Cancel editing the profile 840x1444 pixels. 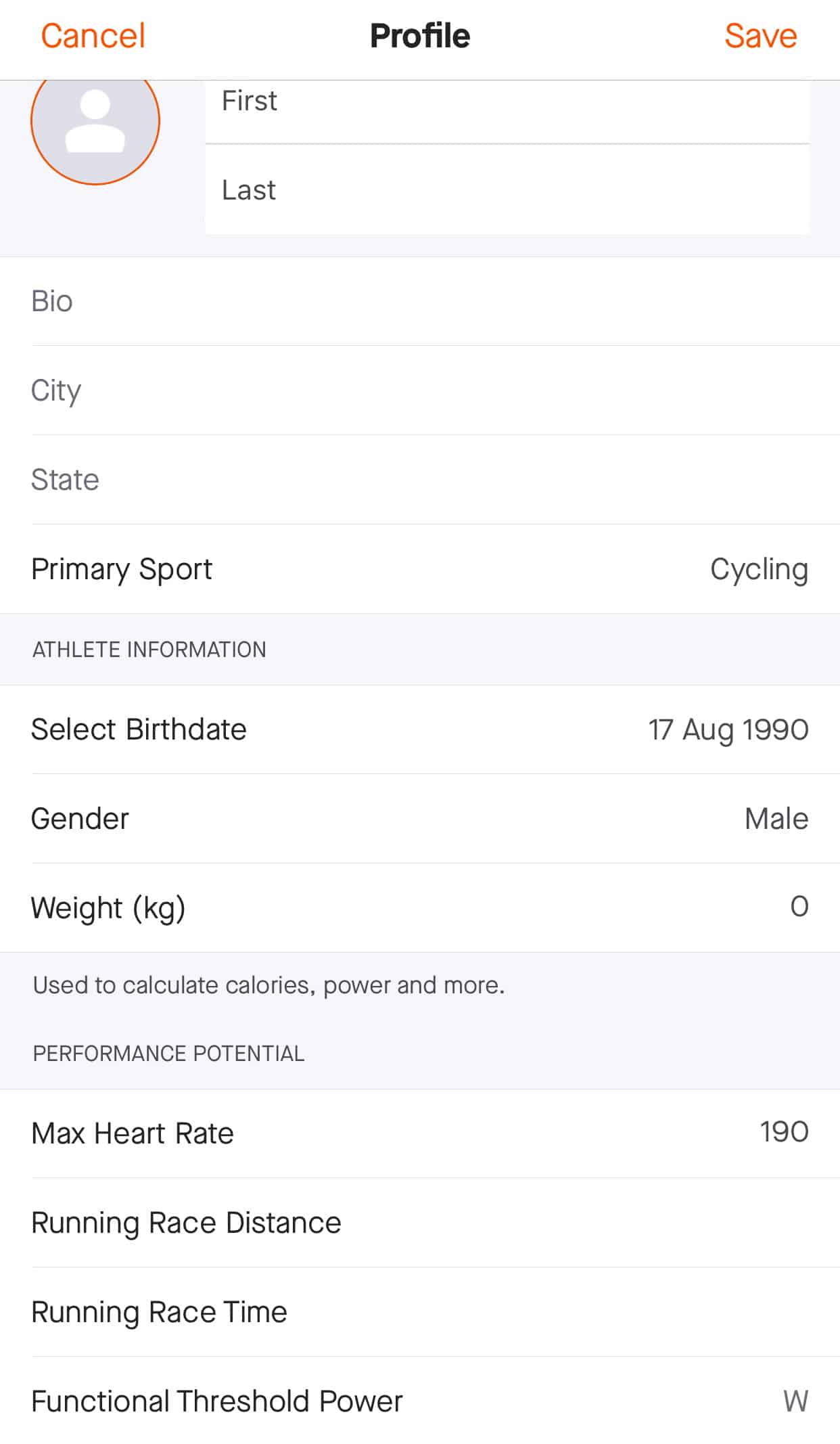92,35
